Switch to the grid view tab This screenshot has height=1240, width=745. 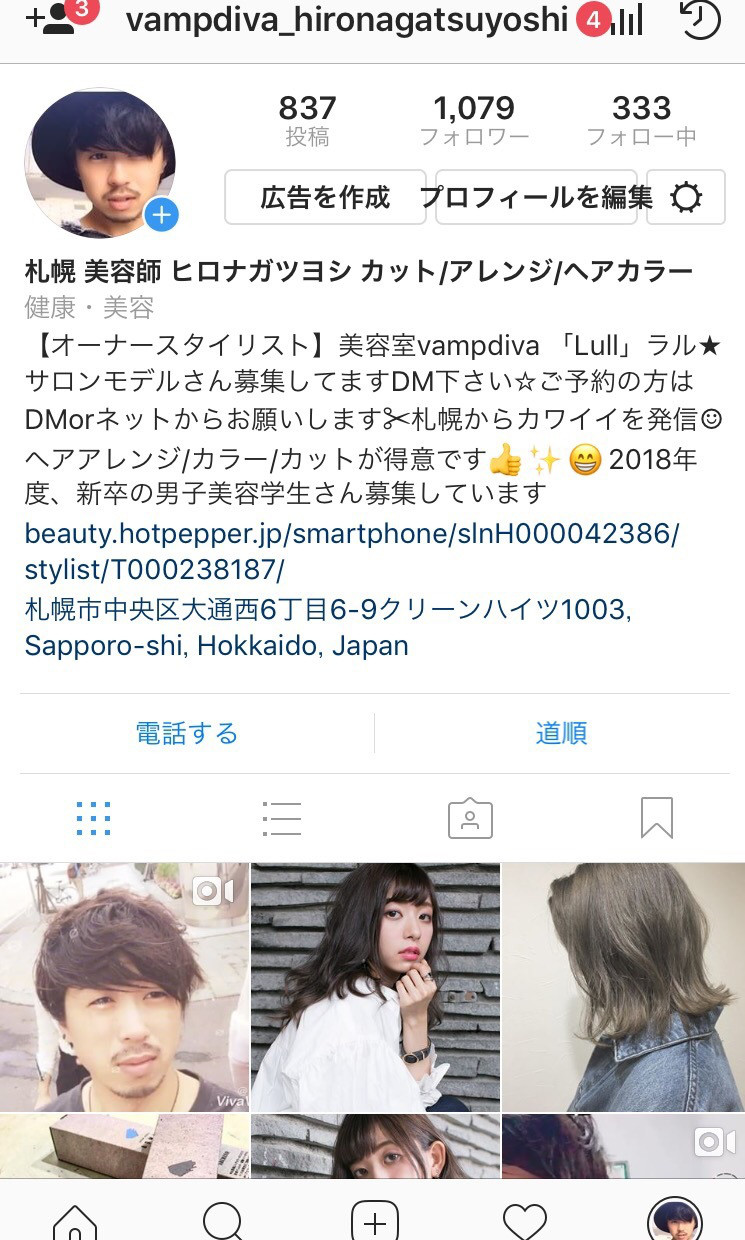tap(93, 818)
